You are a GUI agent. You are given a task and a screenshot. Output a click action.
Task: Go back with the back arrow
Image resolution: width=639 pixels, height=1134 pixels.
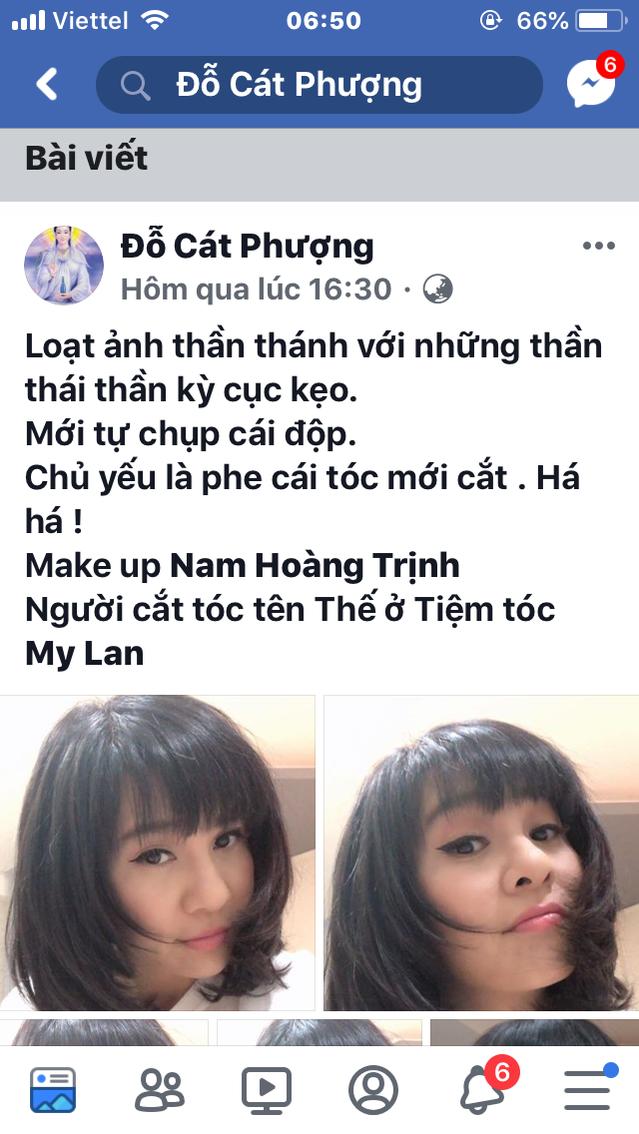(x=47, y=85)
